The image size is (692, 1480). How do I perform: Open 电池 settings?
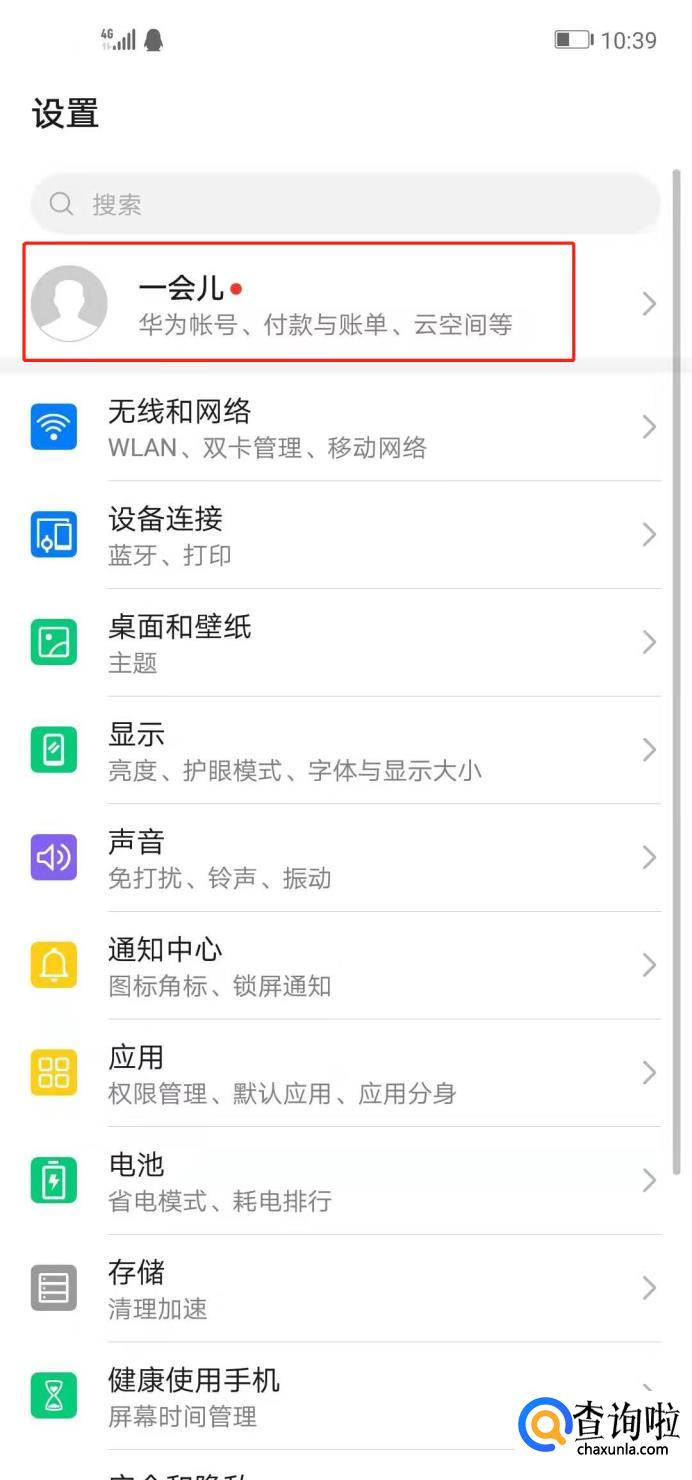pos(345,1181)
